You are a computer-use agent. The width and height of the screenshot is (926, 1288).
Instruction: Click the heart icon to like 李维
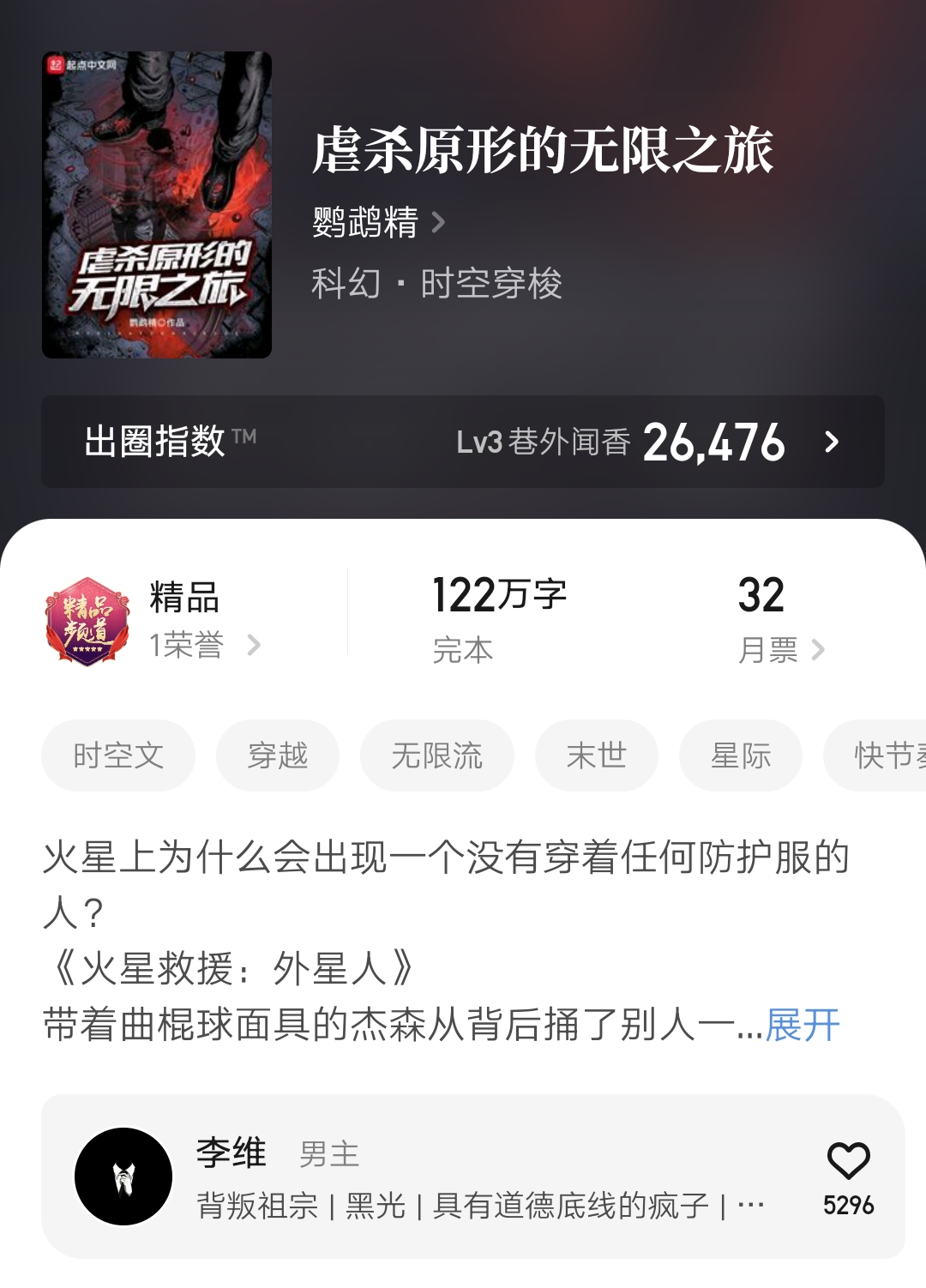coord(848,1161)
